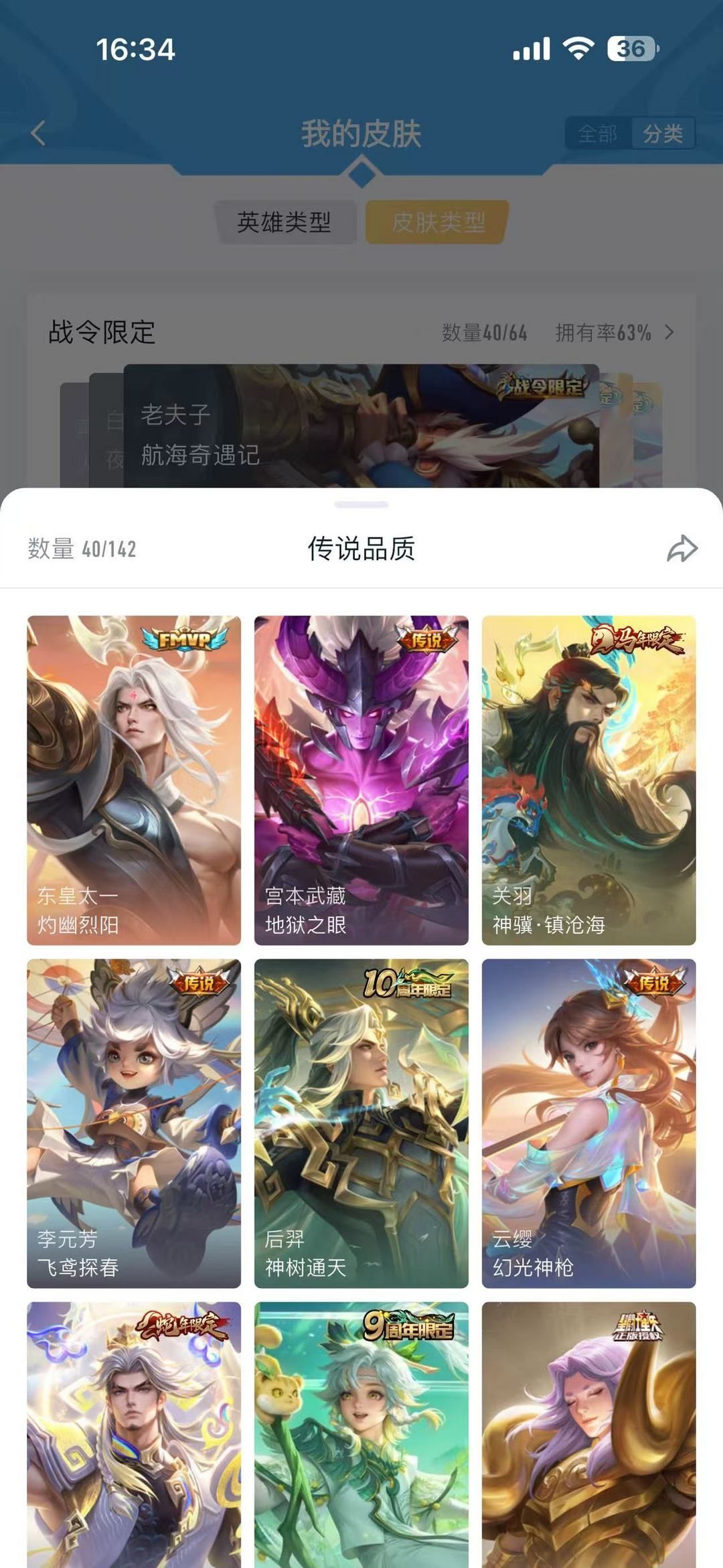Open the skin card with 9周年限定 badge

(x=361, y=1433)
